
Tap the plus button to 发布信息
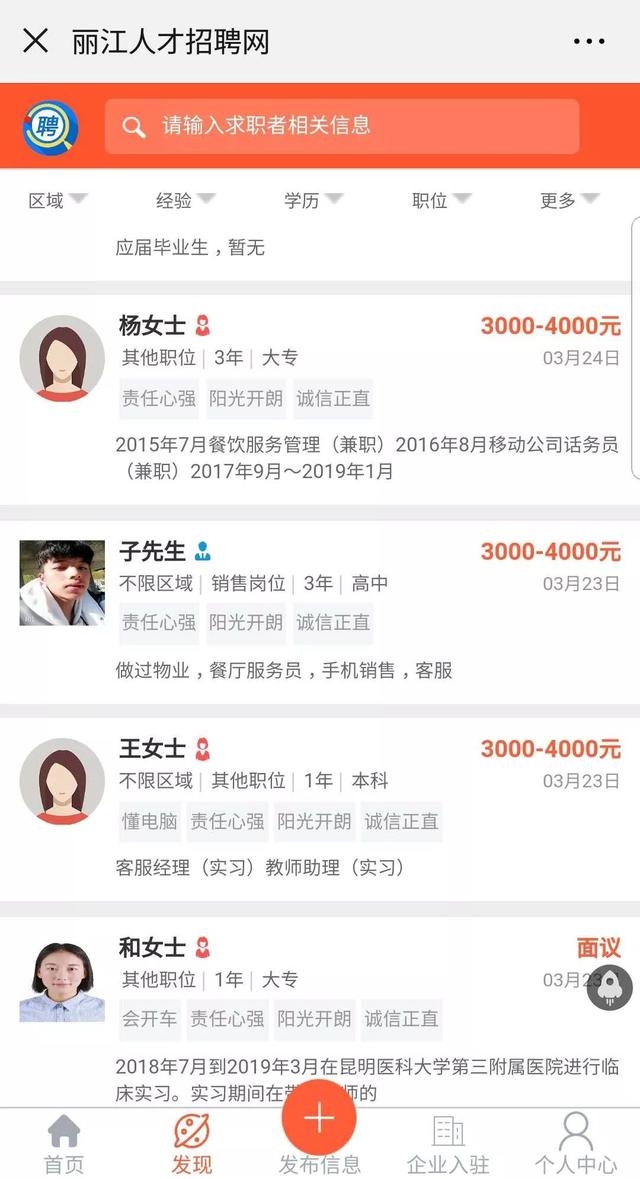point(319,1118)
